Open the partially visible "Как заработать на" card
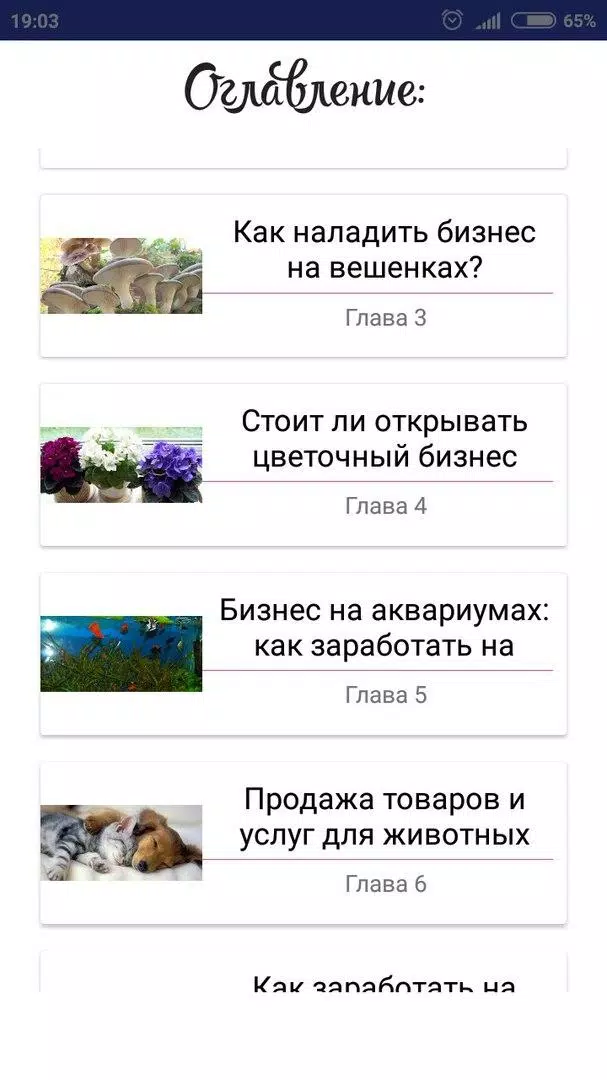This screenshot has width=607, height=1080. click(303, 973)
